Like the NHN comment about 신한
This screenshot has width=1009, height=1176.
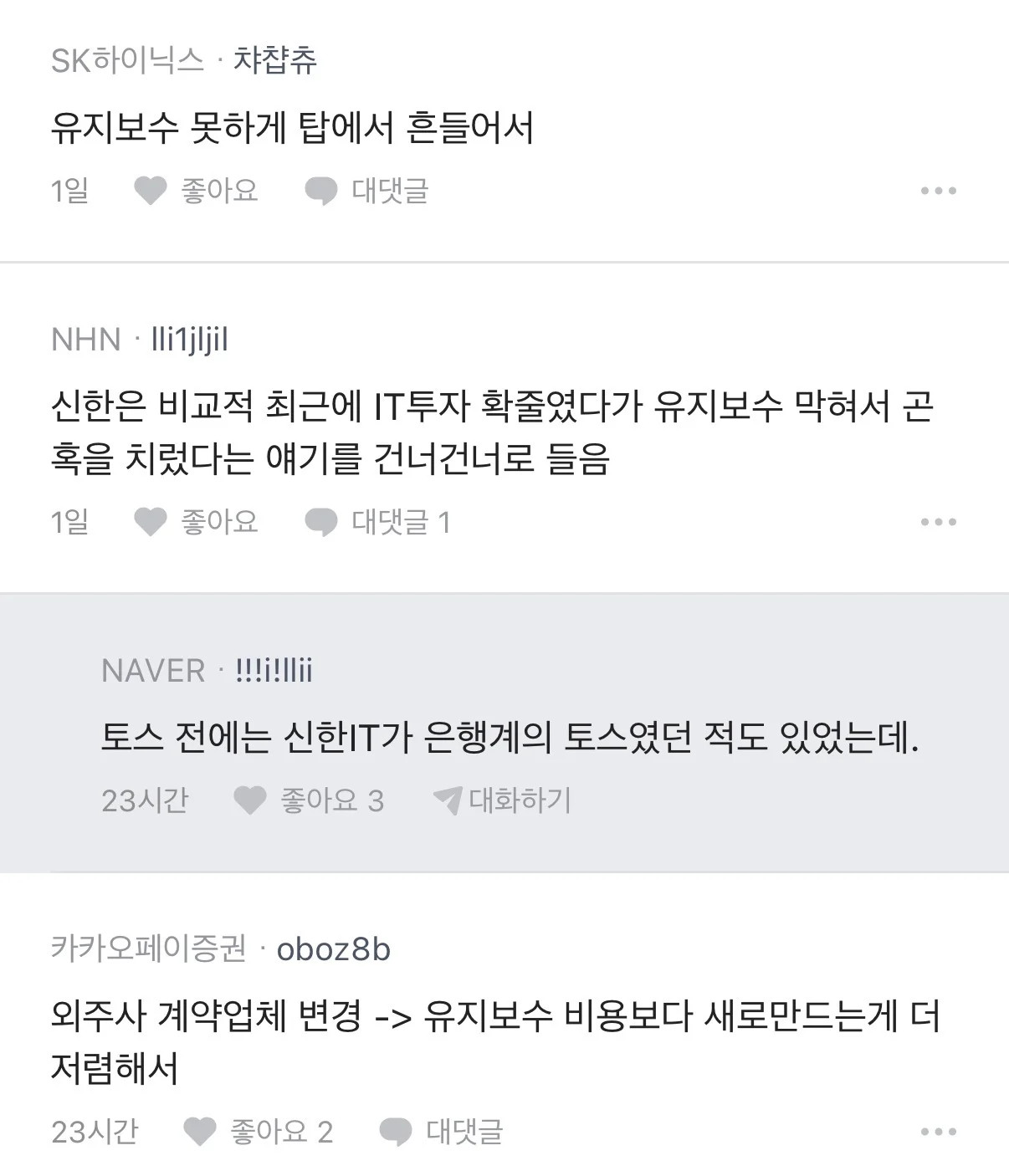click(x=197, y=522)
